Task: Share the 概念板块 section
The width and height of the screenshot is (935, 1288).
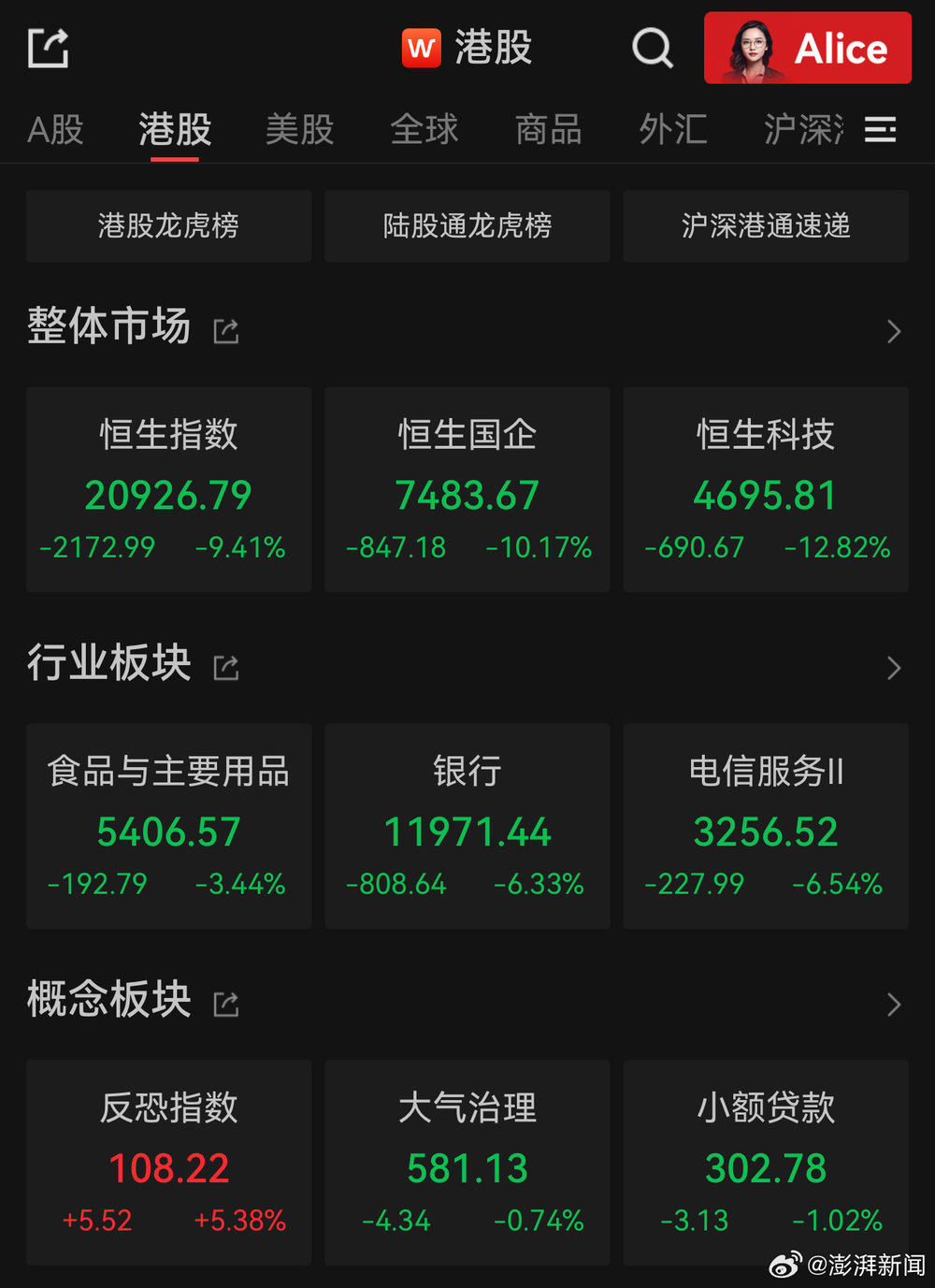Action: pos(226,1005)
